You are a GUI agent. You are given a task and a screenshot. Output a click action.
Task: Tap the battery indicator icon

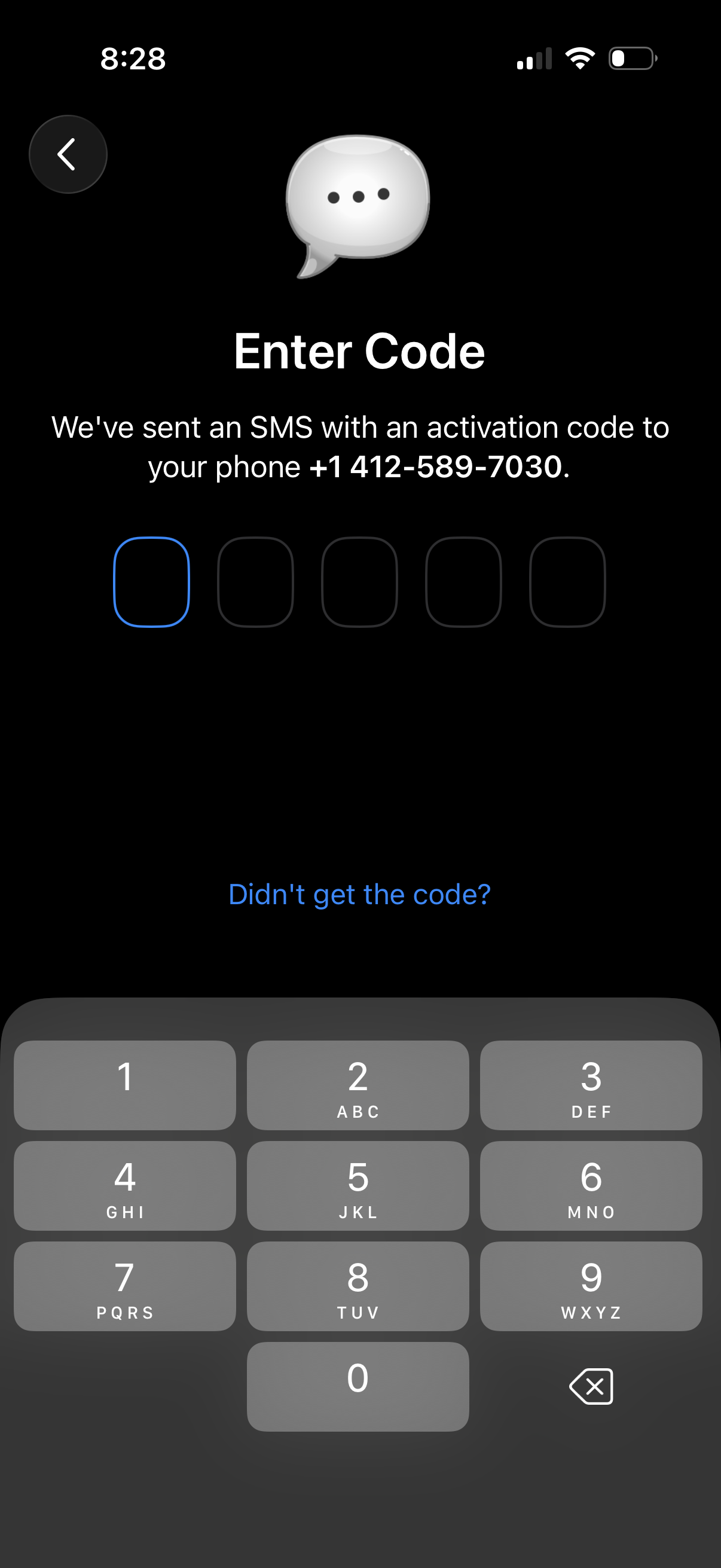point(631,59)
